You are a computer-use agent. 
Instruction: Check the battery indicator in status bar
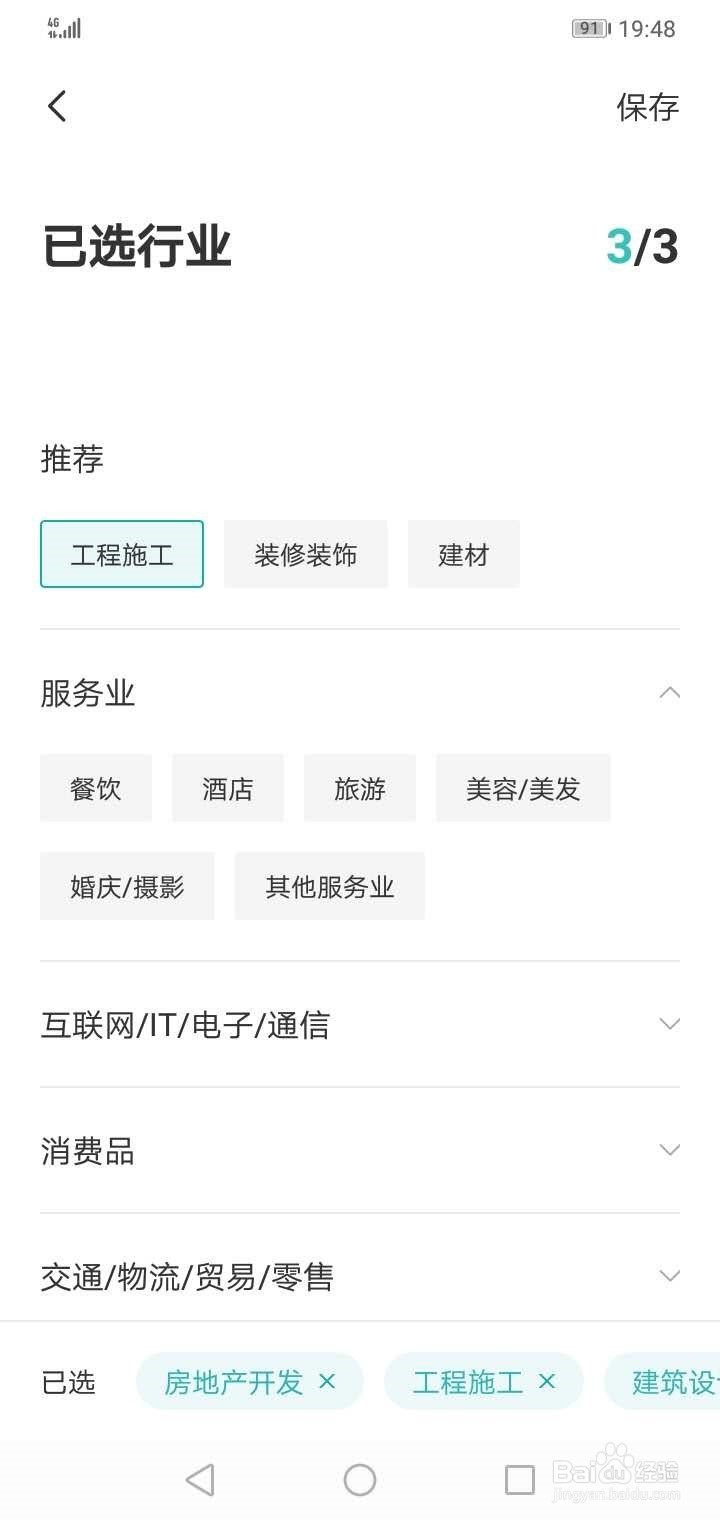point(589,28)
